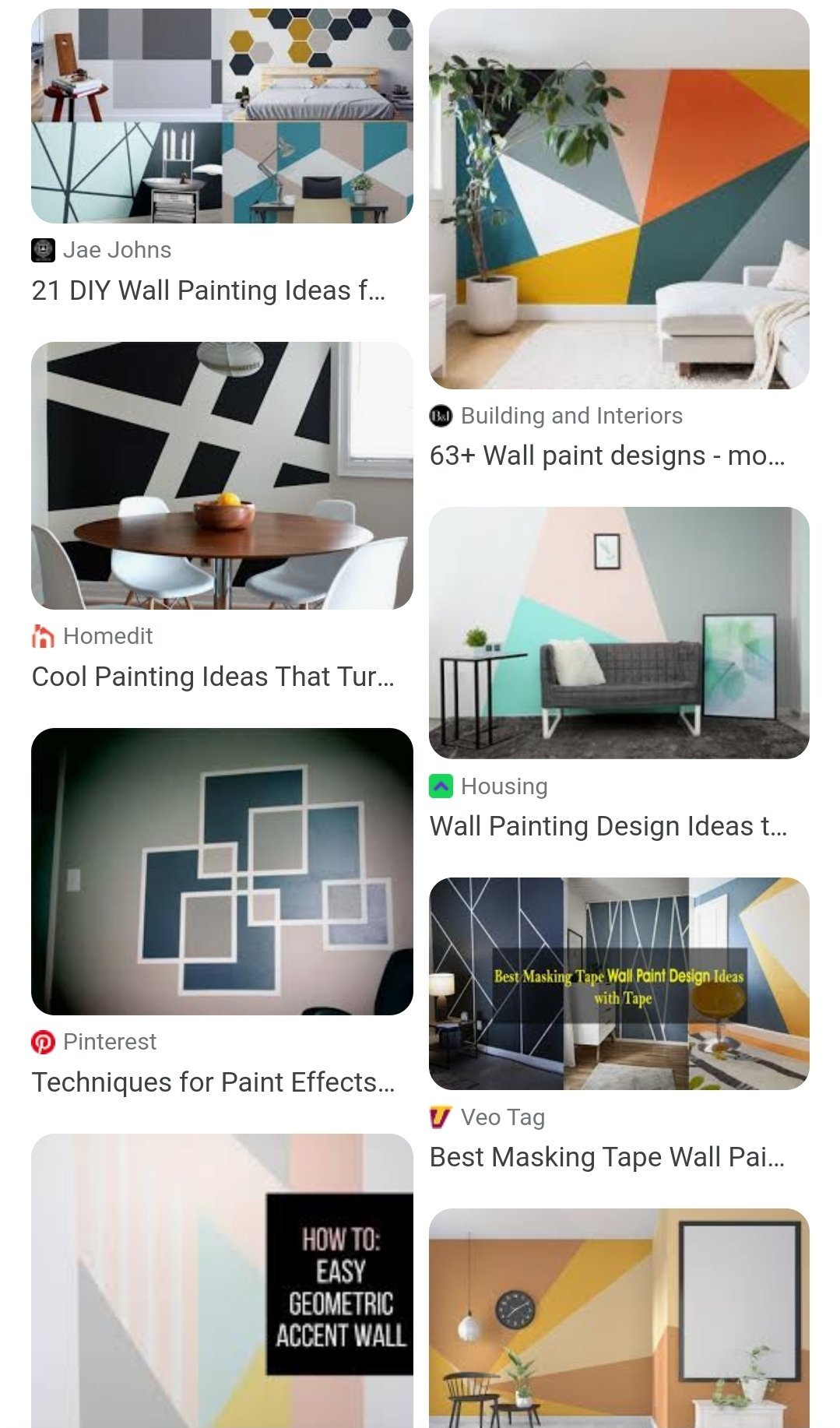840x1428 pixels.
Task: Open 'Techniques for Paint Effects' title
Action: 213,1082
